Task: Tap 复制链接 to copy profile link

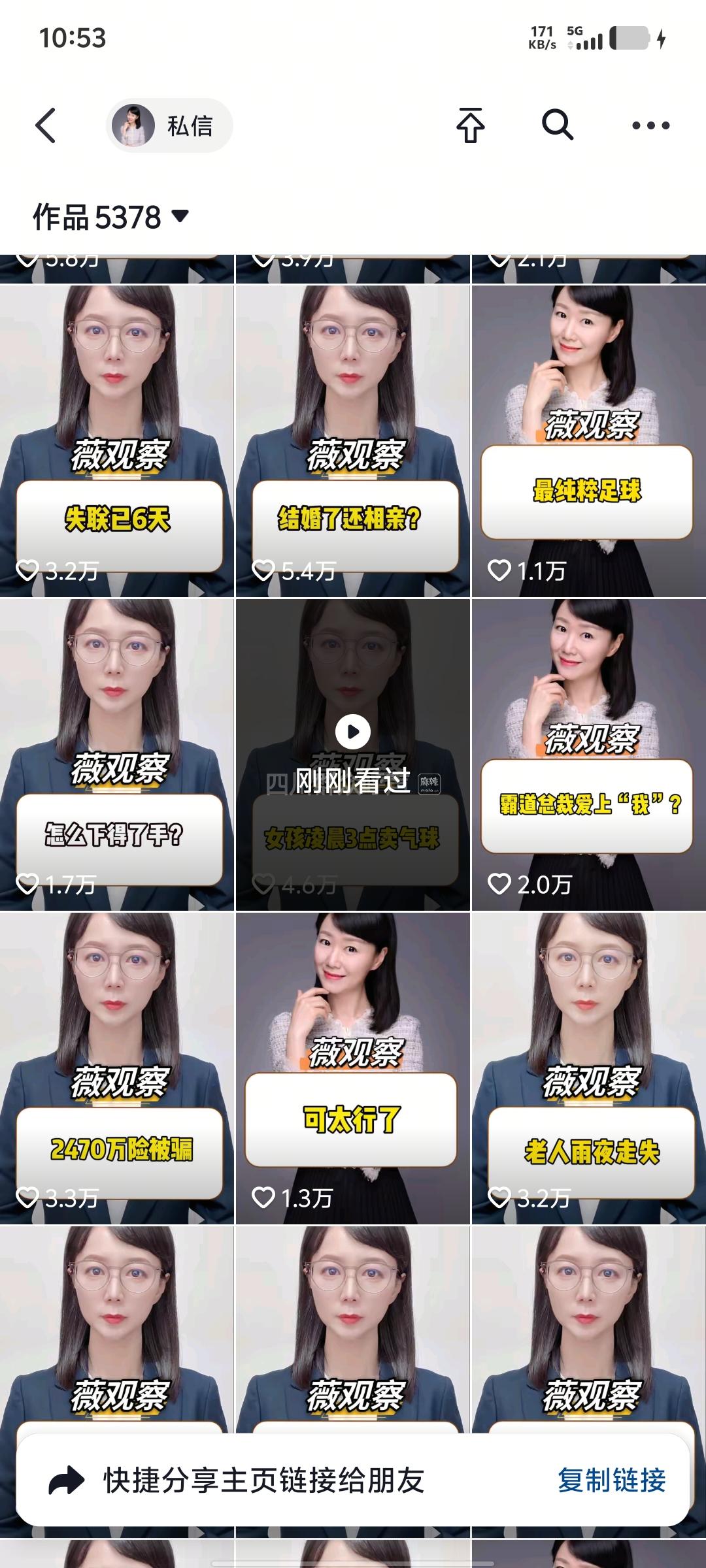Action: point(611,1480)
